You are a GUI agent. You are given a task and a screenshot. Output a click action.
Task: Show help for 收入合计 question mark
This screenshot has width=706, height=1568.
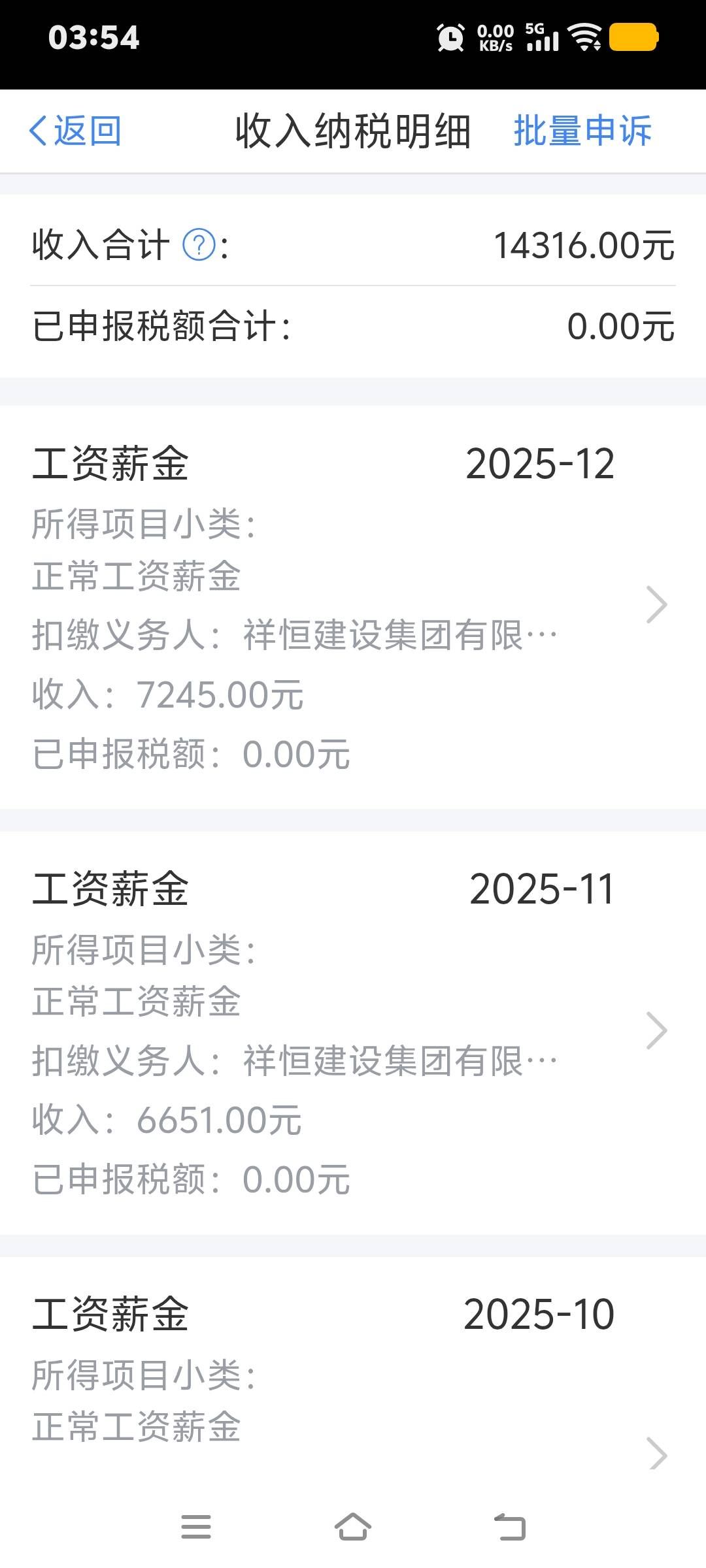[x=199, y=246]
